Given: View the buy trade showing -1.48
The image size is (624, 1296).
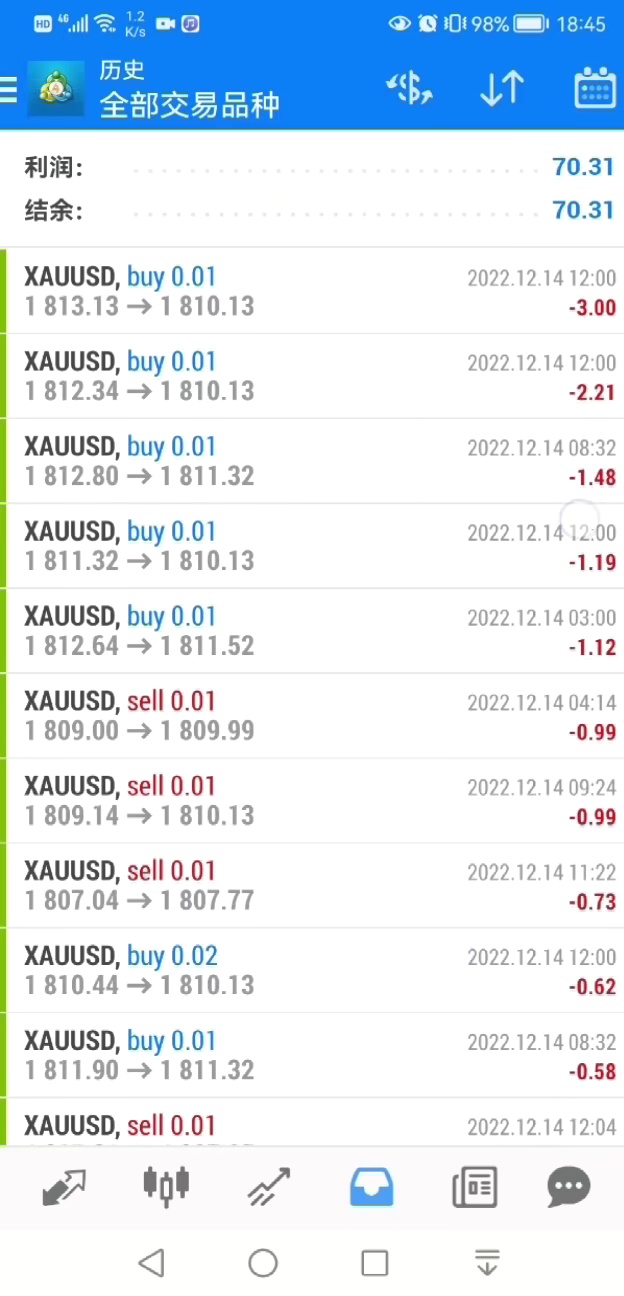Looking at the screenshot, I should (312, 461).
